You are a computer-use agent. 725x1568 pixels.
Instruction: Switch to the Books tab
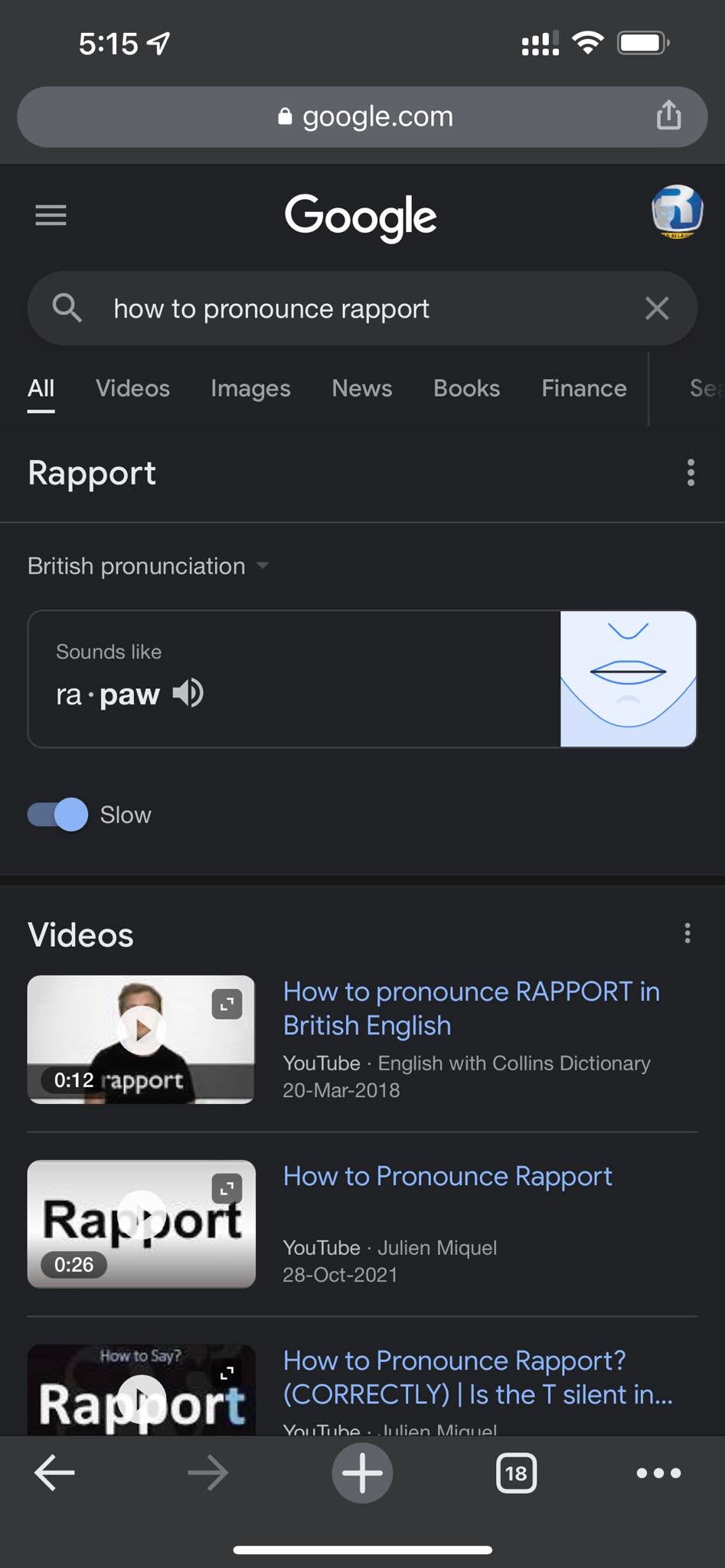tap(466, 388)
